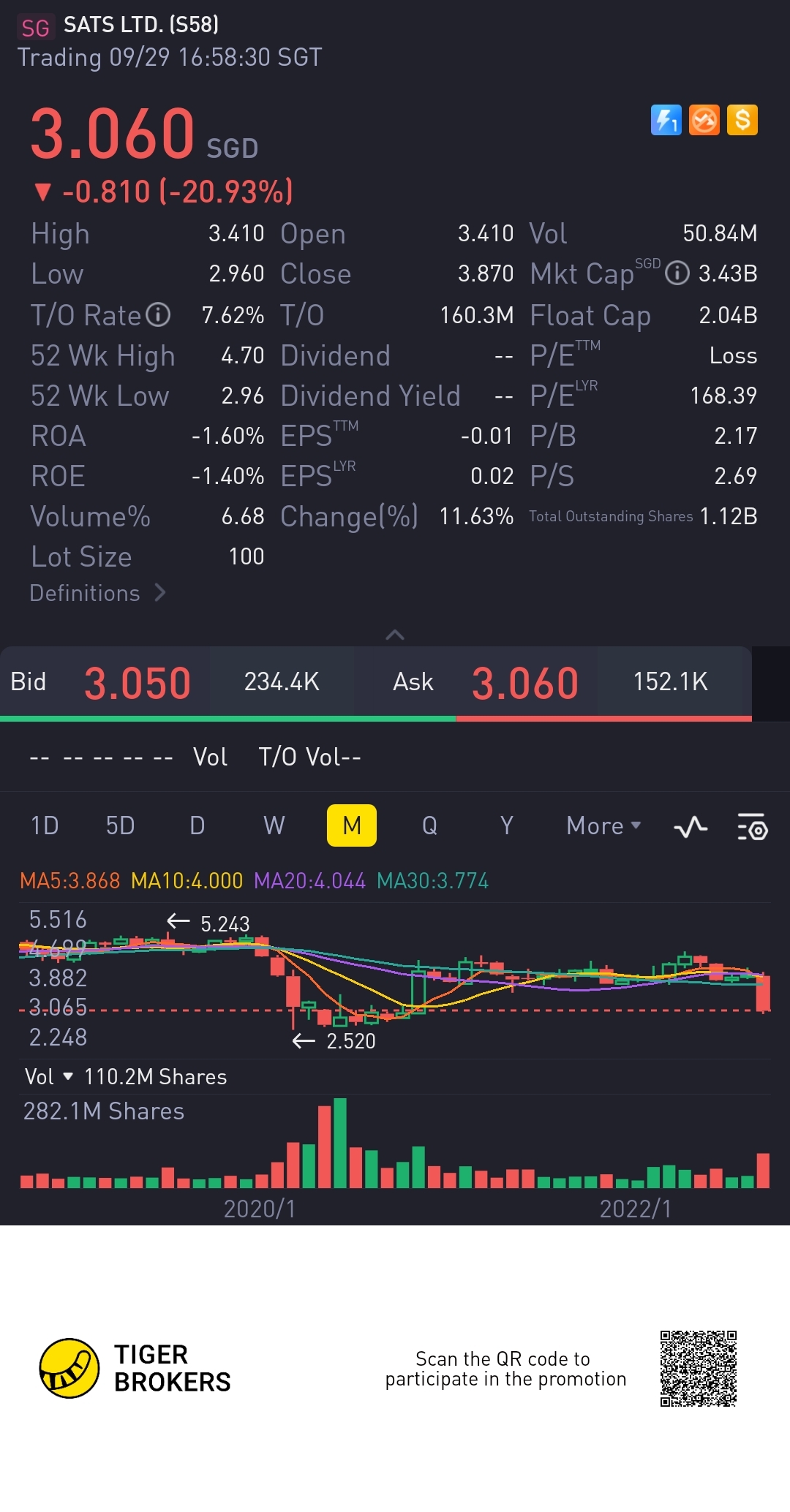Tap the blue lightning badge icon

pos(666,120)
